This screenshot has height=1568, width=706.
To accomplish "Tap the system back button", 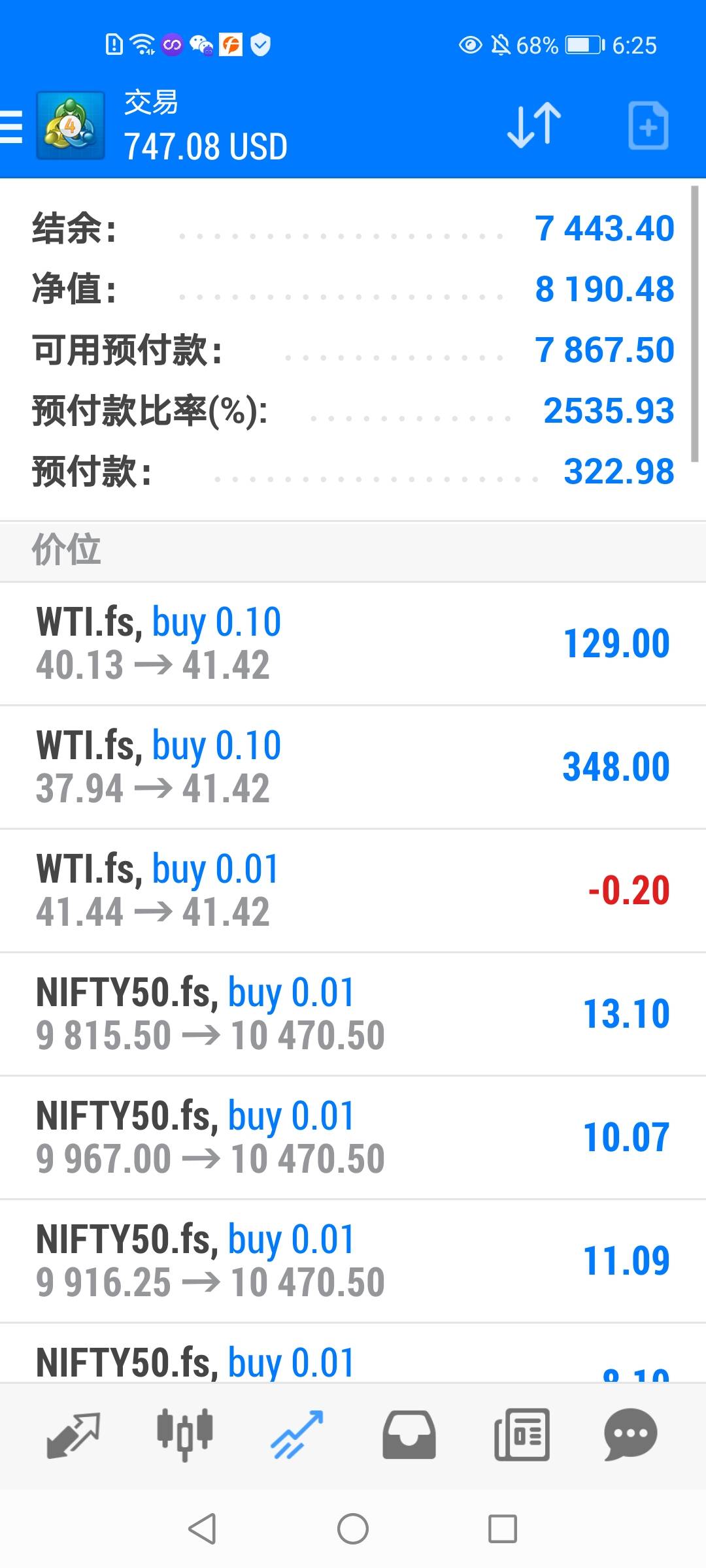I will point(202,1529).
